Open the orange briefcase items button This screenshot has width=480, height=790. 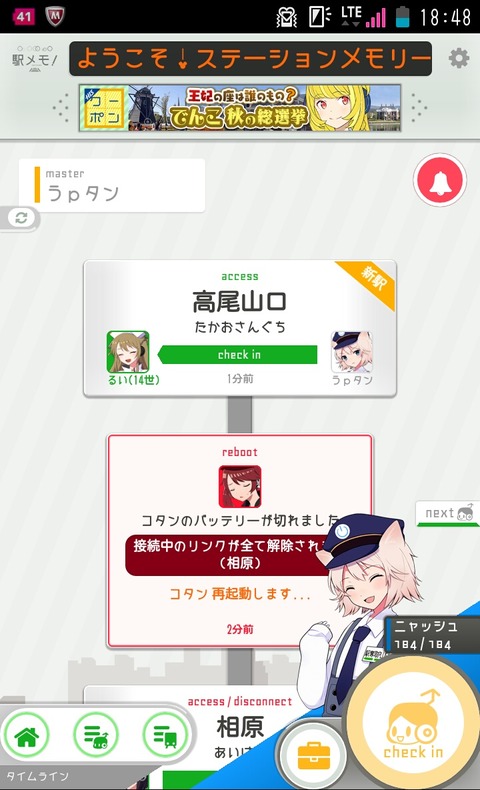[314, 755]
